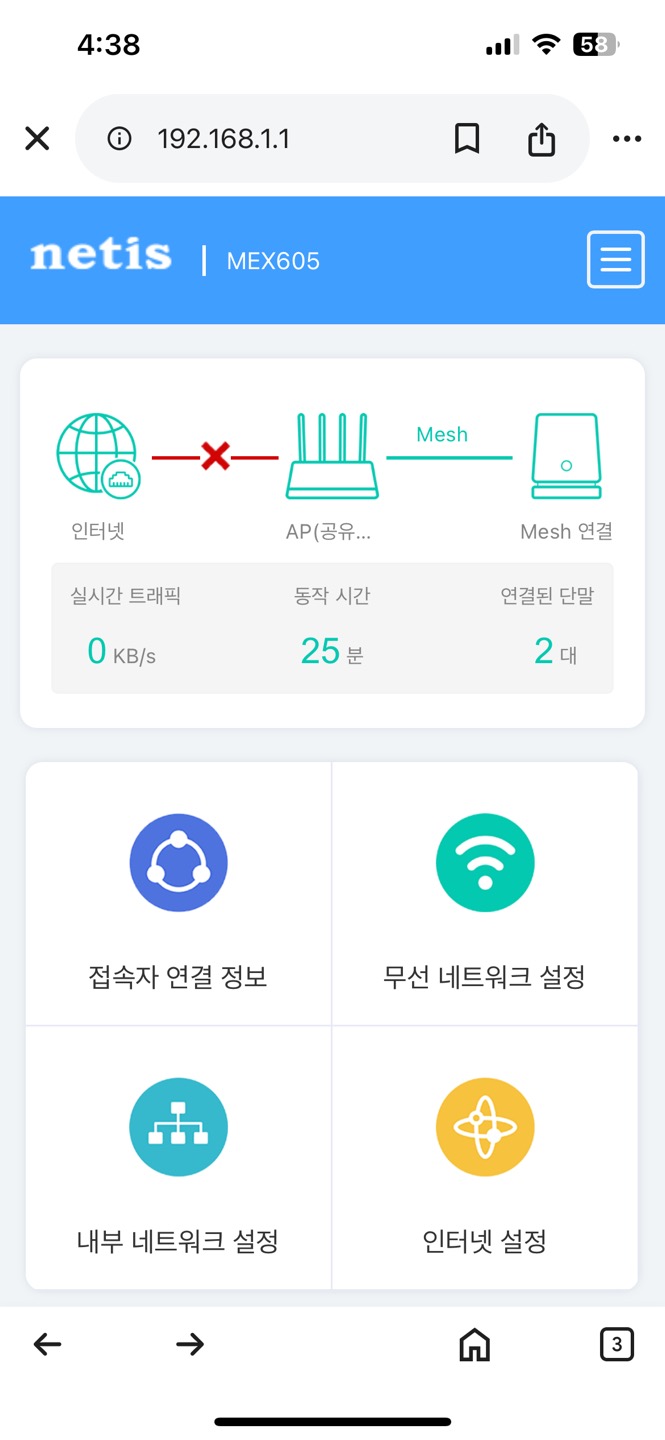Go back to the previous page
This screenshot has height=1440, width=665.
point(47,1345)
